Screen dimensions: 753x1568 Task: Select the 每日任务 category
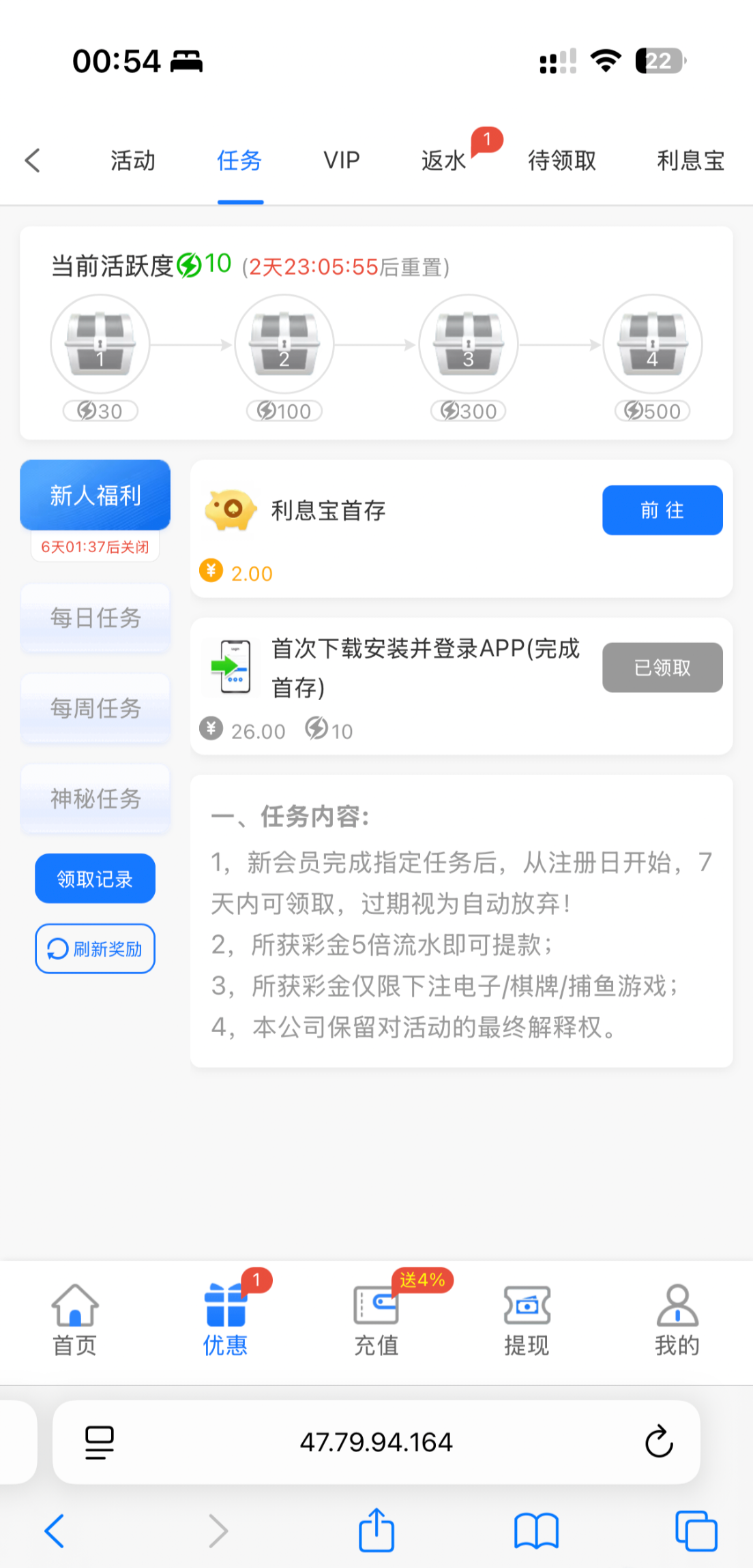95,618
